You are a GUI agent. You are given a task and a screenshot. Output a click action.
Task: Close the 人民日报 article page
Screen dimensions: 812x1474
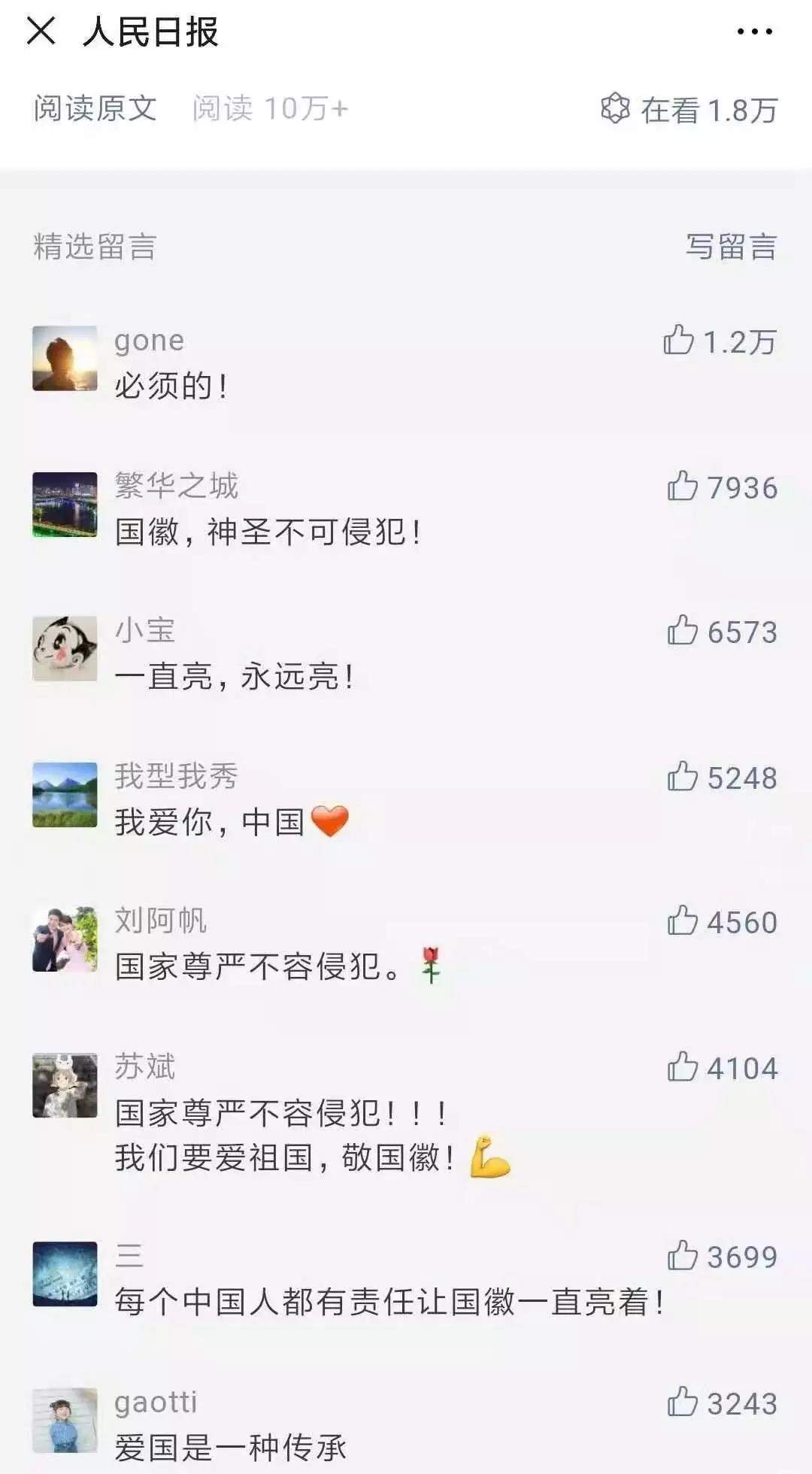(41, 32)
